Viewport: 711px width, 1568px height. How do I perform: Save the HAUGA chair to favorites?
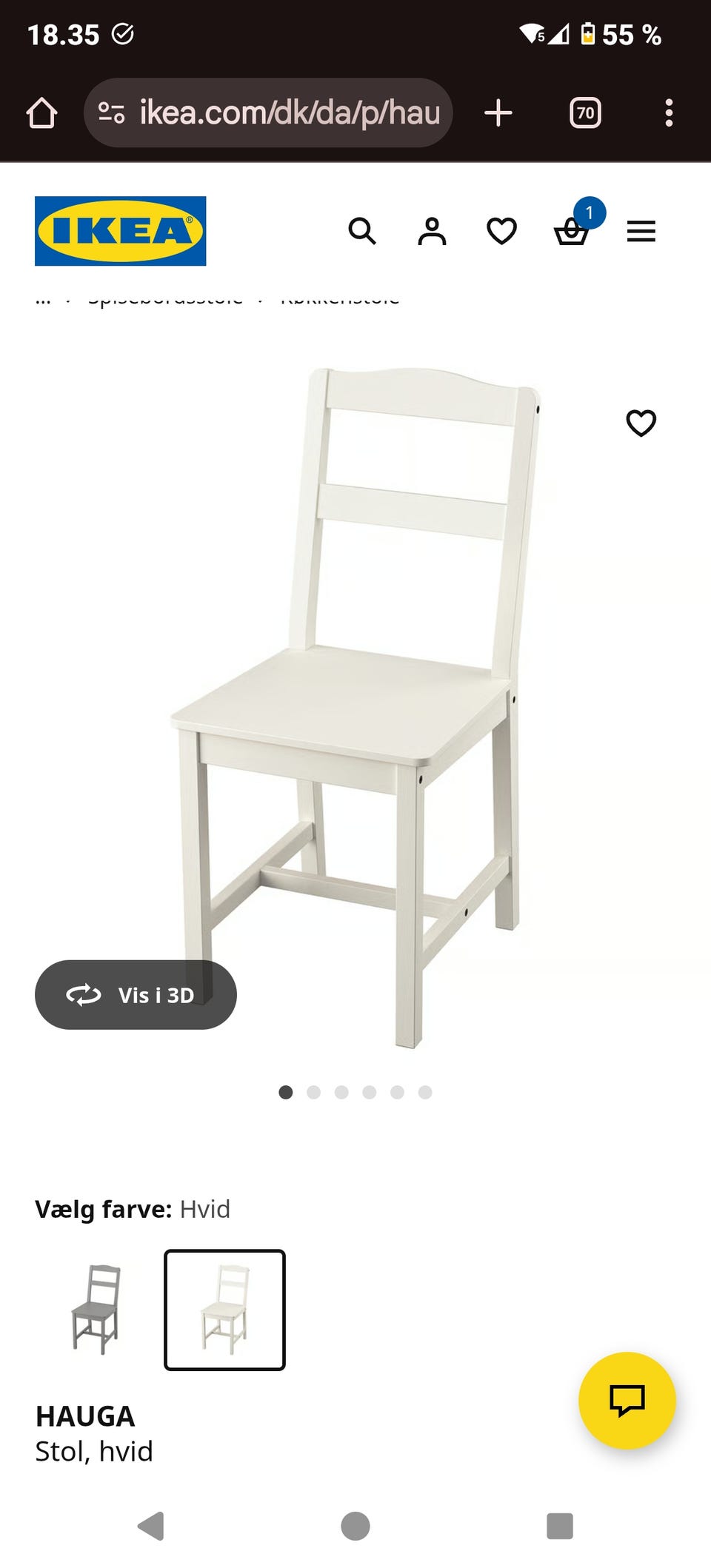(641, 423)
